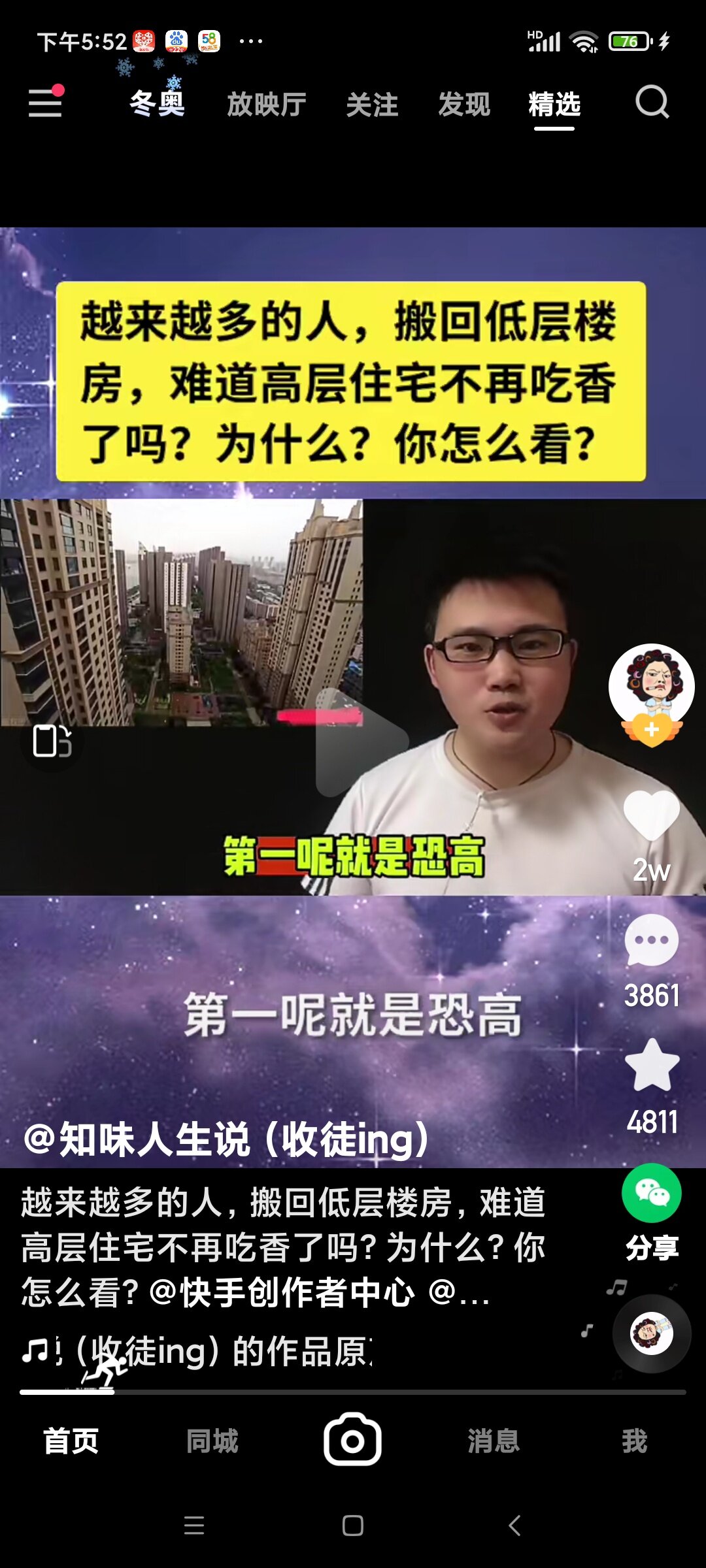Switch to the 关注 tab
The height and width of the screenshot is (1568, 706).
(x=372, y=105)
